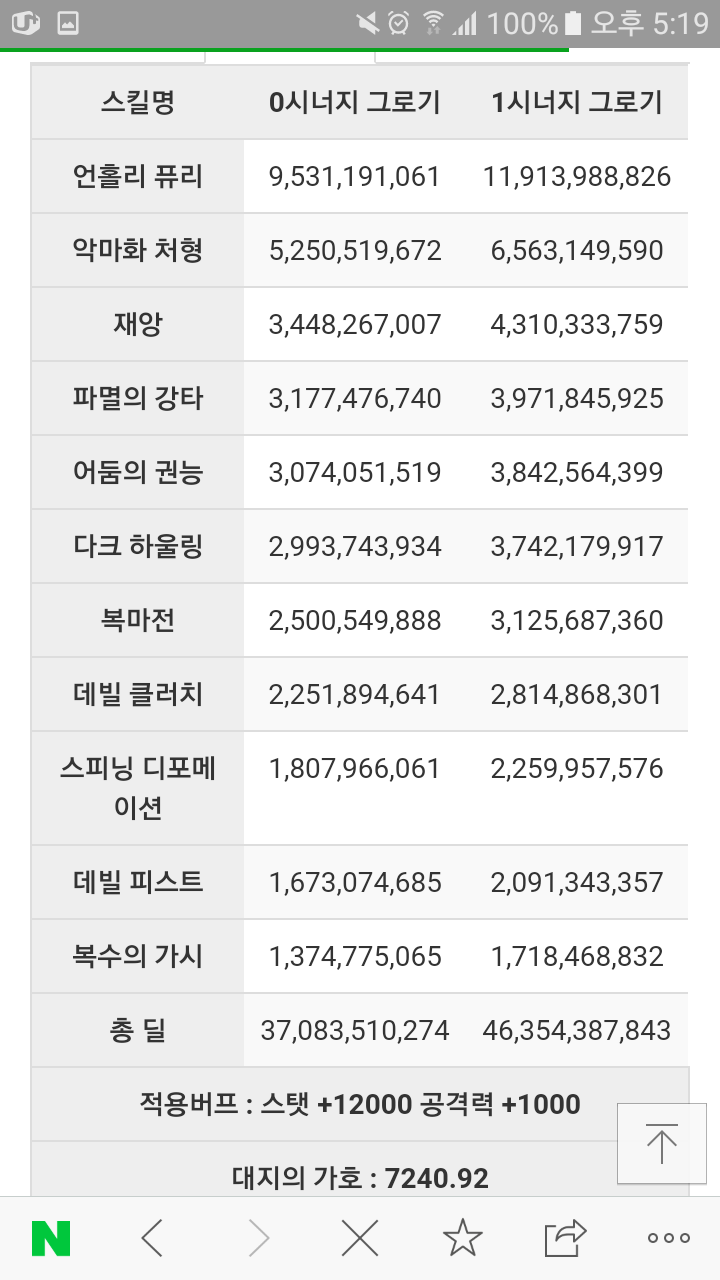Share this page
This screenshot has height=1280, width=720.
point(565,1239)
